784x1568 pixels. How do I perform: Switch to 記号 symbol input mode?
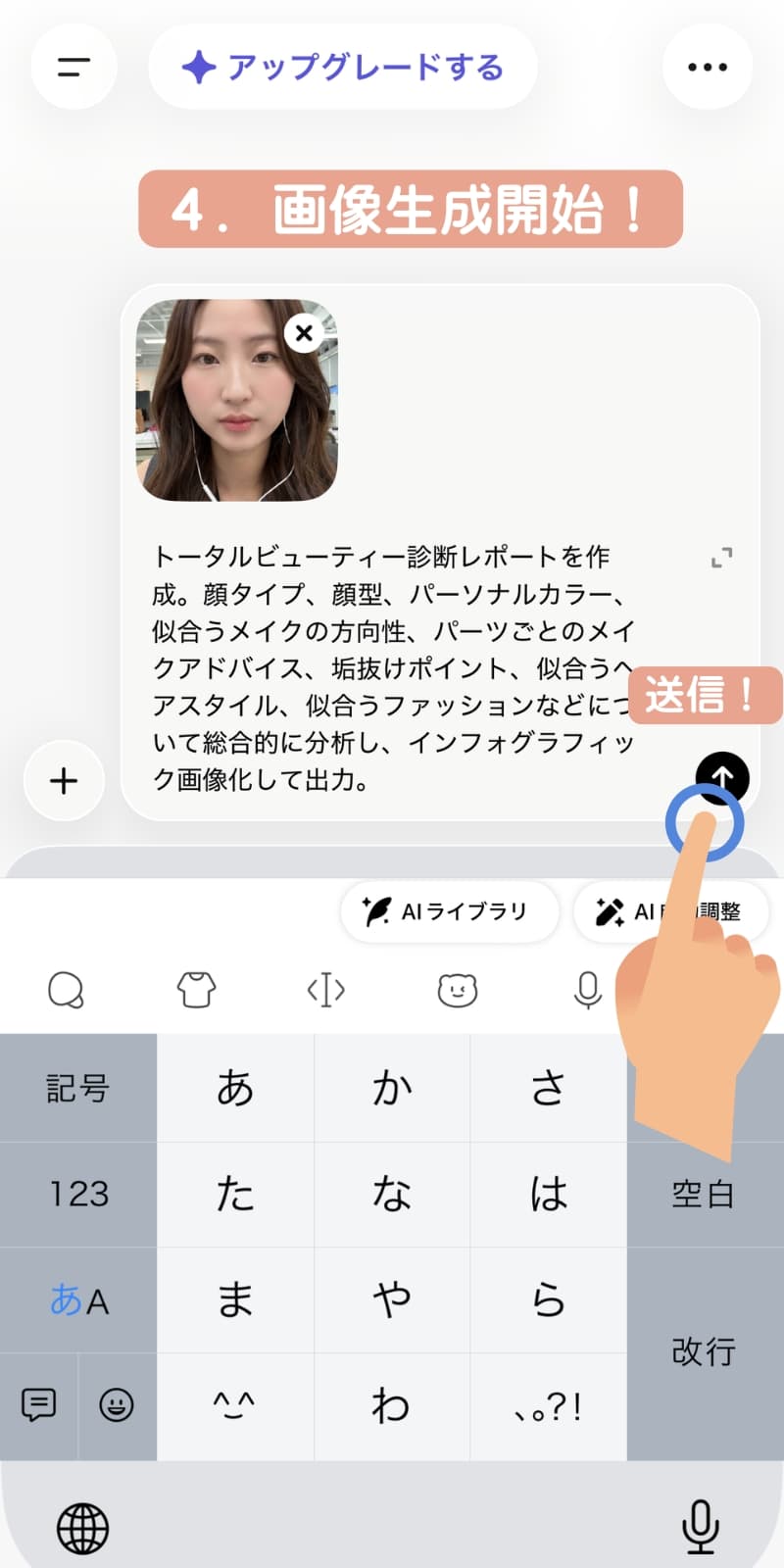coord(77,1088)
